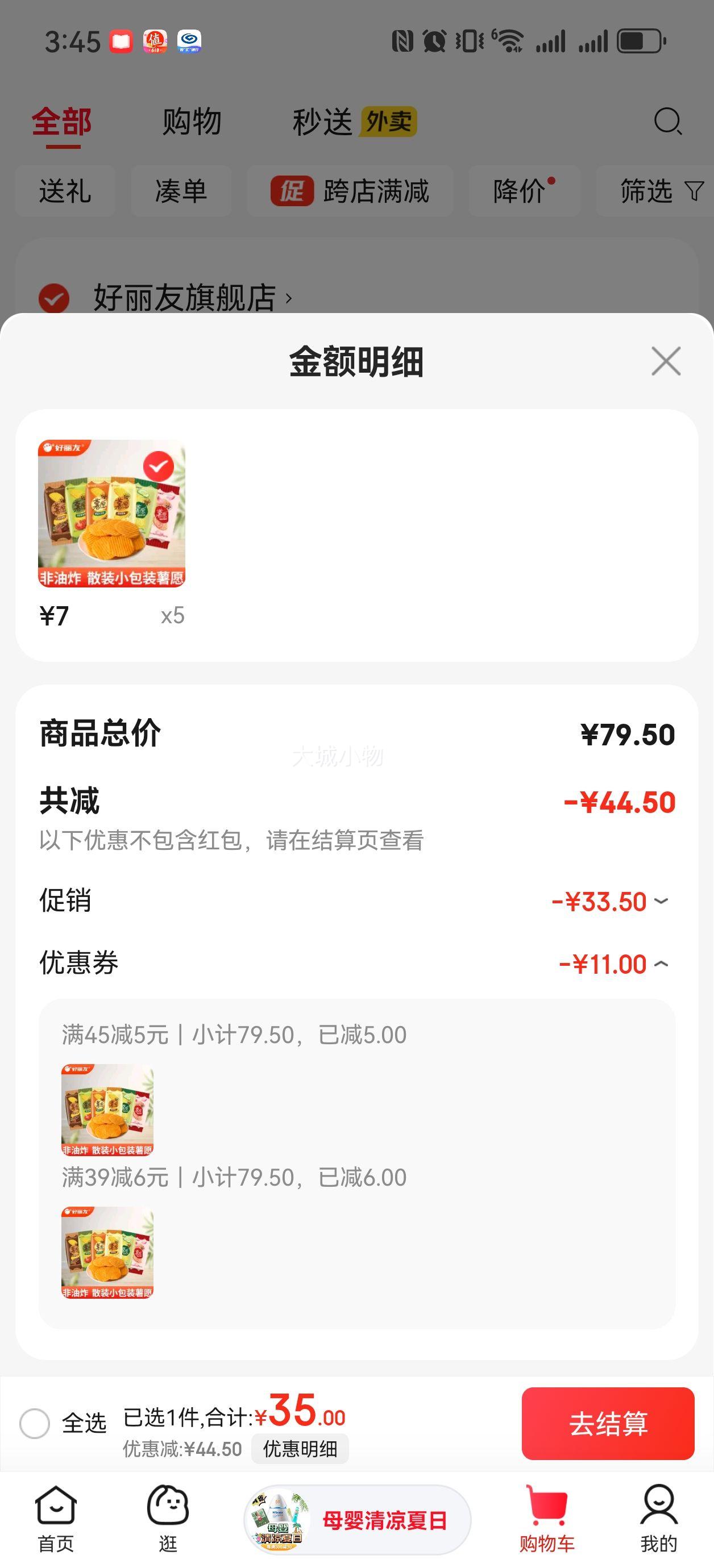Toggle the 全选 select-all checkbox
This screenshot has width=714, height=1568.
click(35, 1423)
